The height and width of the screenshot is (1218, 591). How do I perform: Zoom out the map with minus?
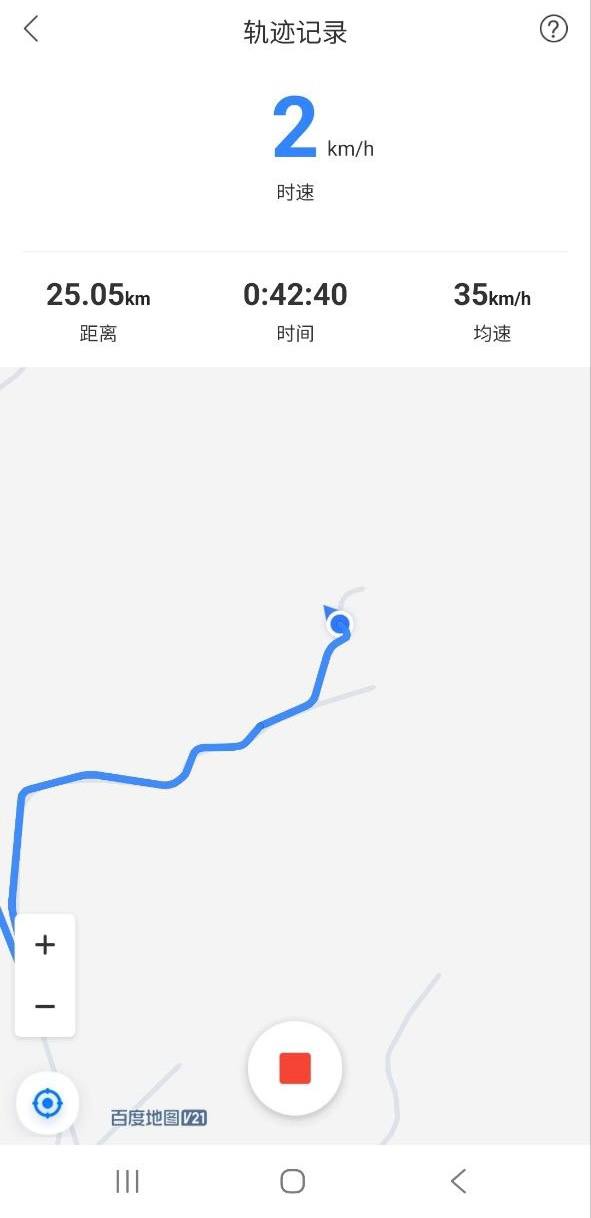(x=45, y=1006)
